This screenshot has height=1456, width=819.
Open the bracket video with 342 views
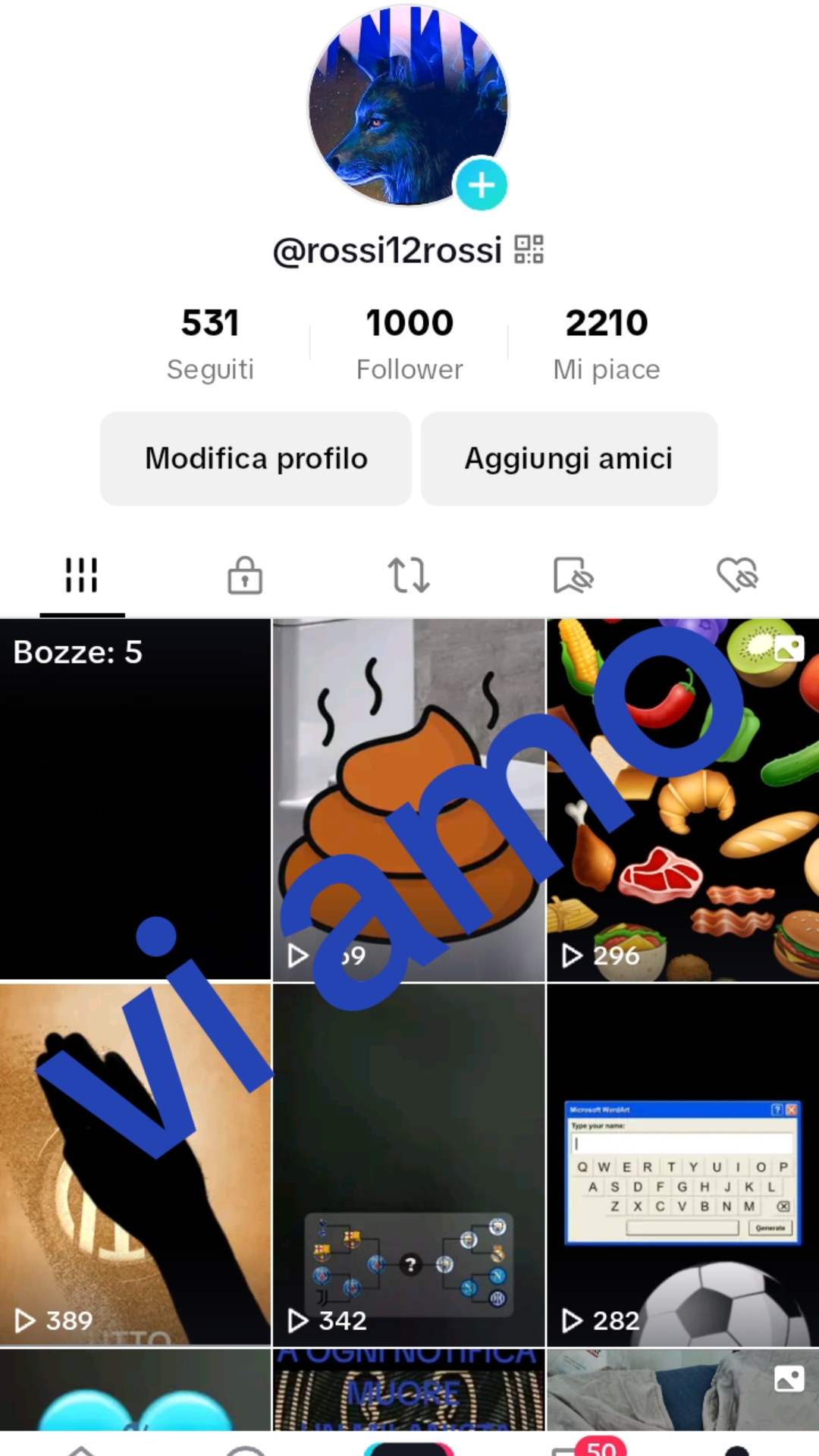click(x=409, y=1164)
